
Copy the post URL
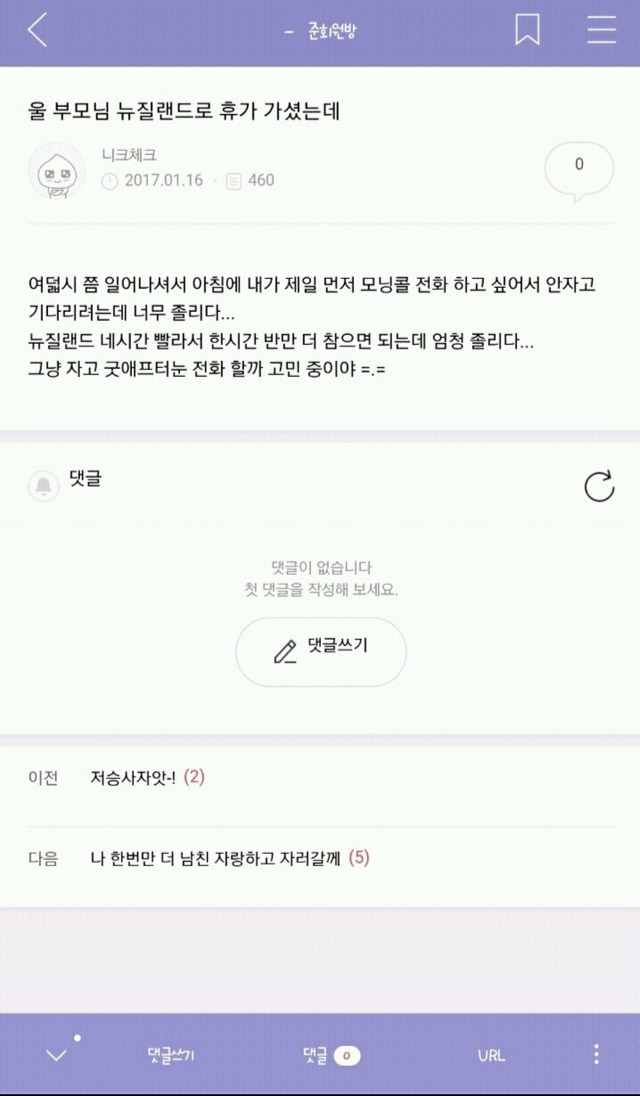(491, 1055)
